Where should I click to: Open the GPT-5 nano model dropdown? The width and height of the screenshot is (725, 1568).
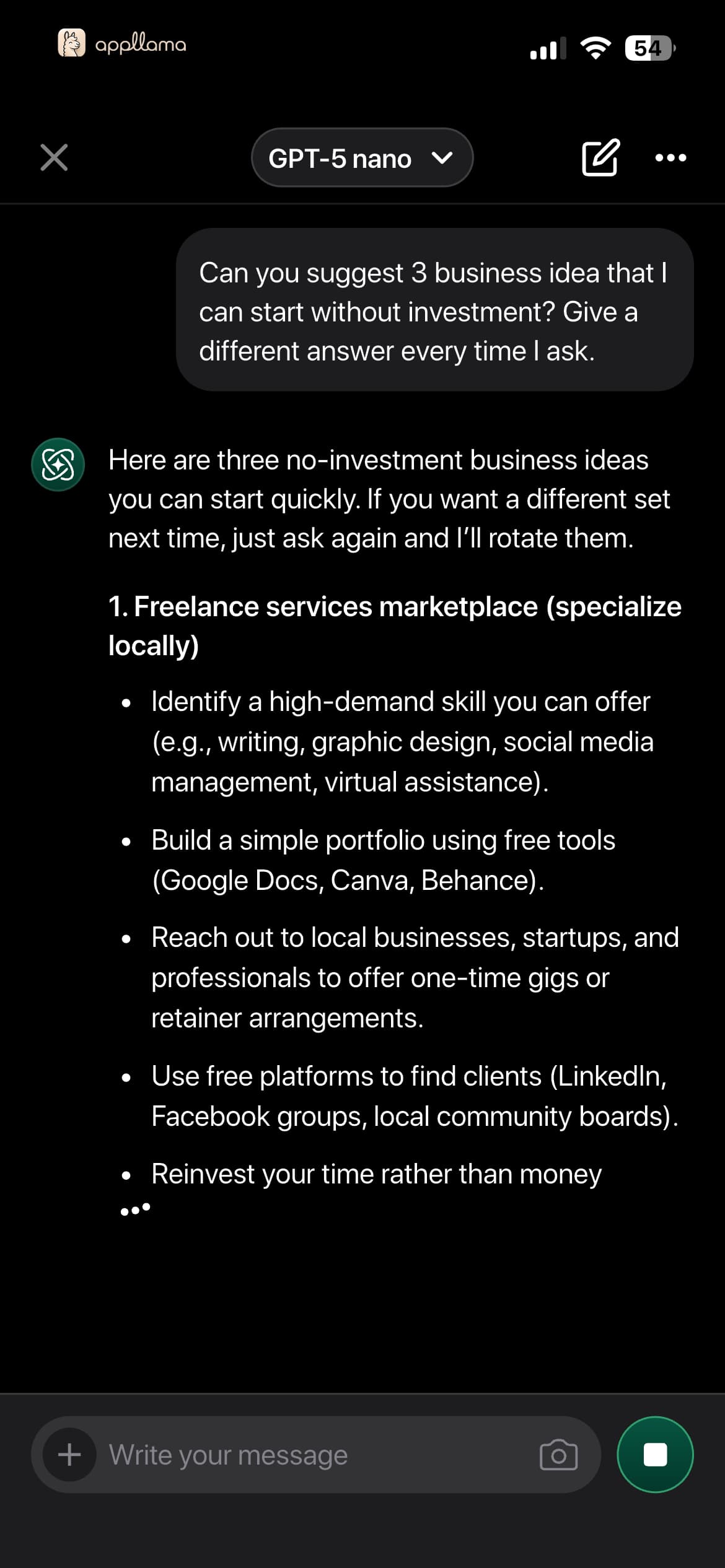coord(362,158)
